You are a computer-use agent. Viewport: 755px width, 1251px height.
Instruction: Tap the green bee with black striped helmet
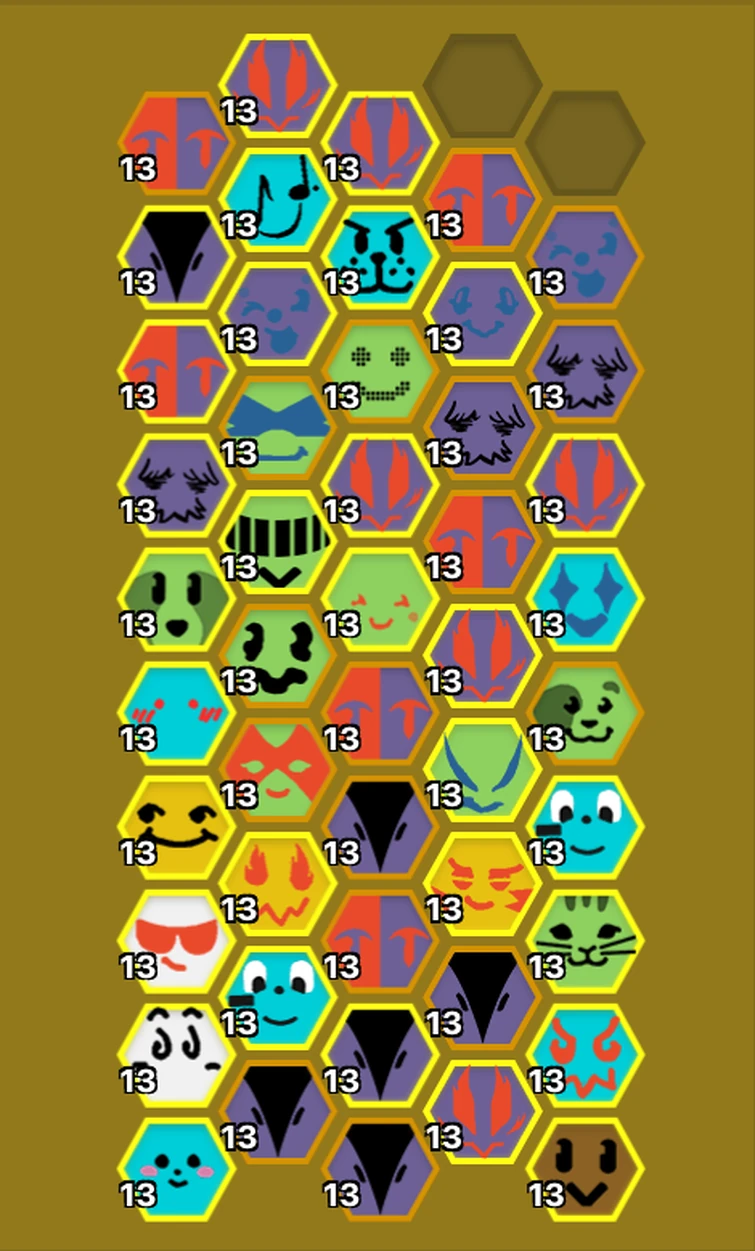click(277, 541)
